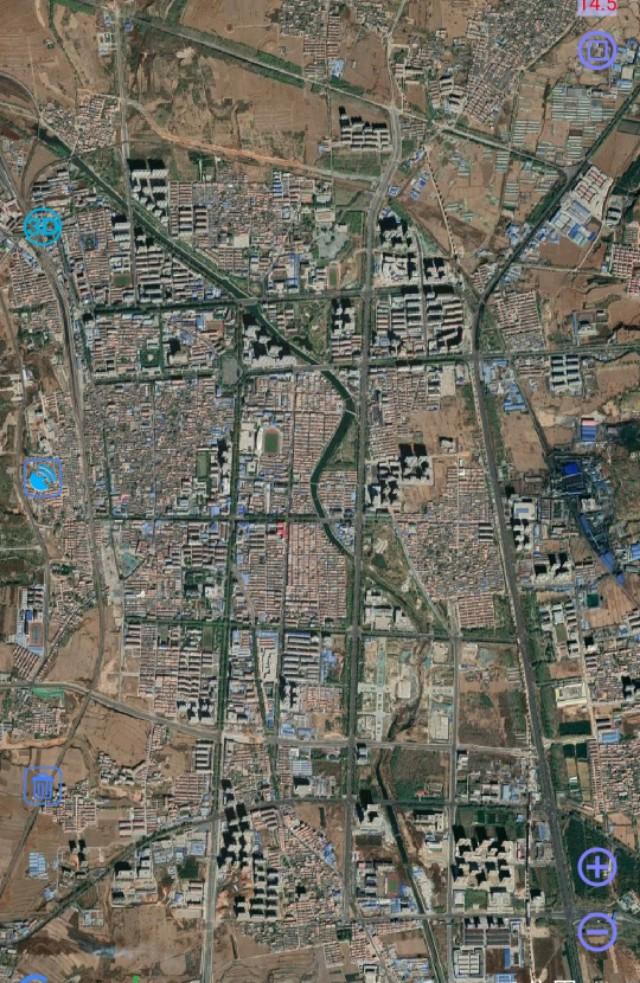Tap the trash can icon
640x983 pixels.
43,786
